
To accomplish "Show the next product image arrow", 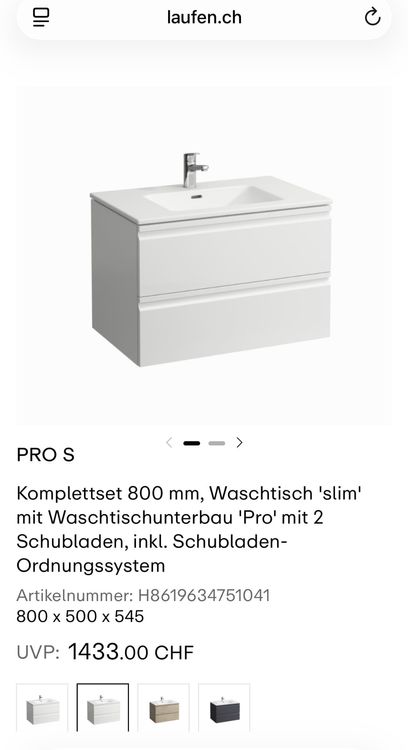I will (240, 442).
